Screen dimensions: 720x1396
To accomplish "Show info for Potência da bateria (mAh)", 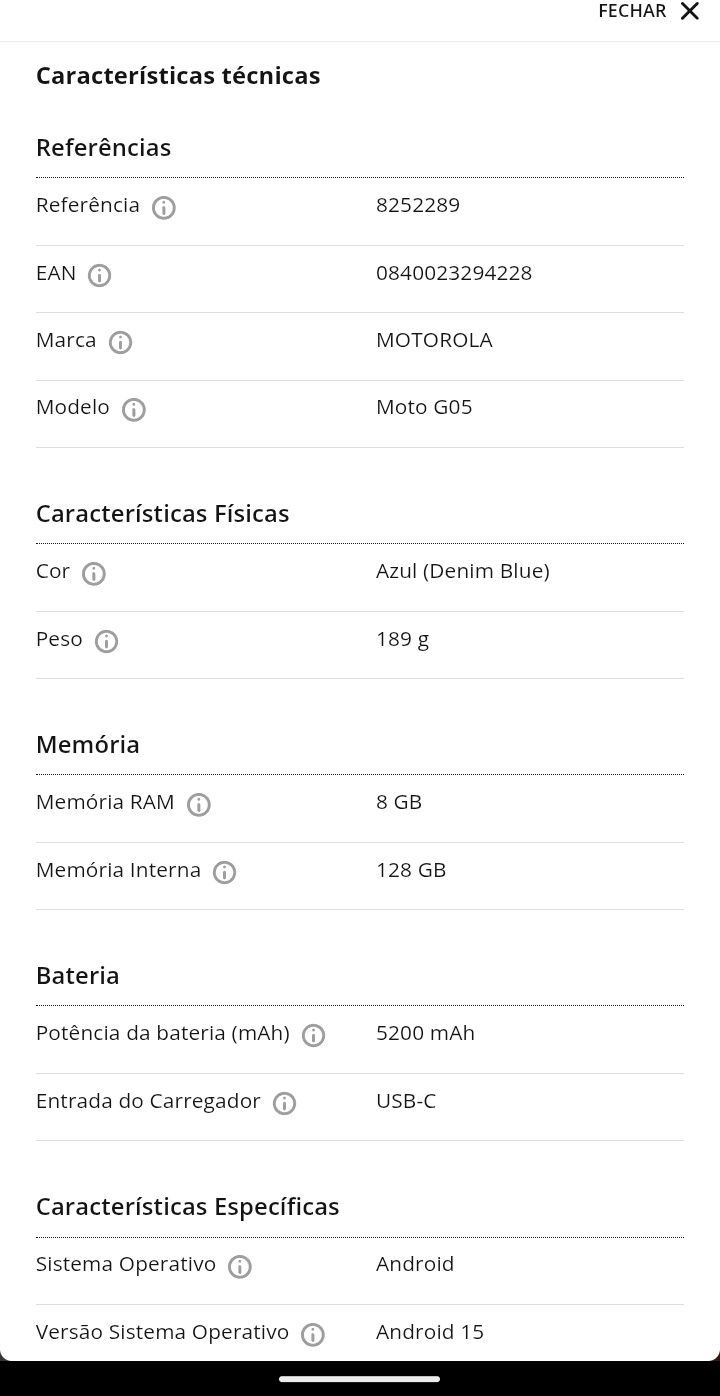I will pos(313,1036).
